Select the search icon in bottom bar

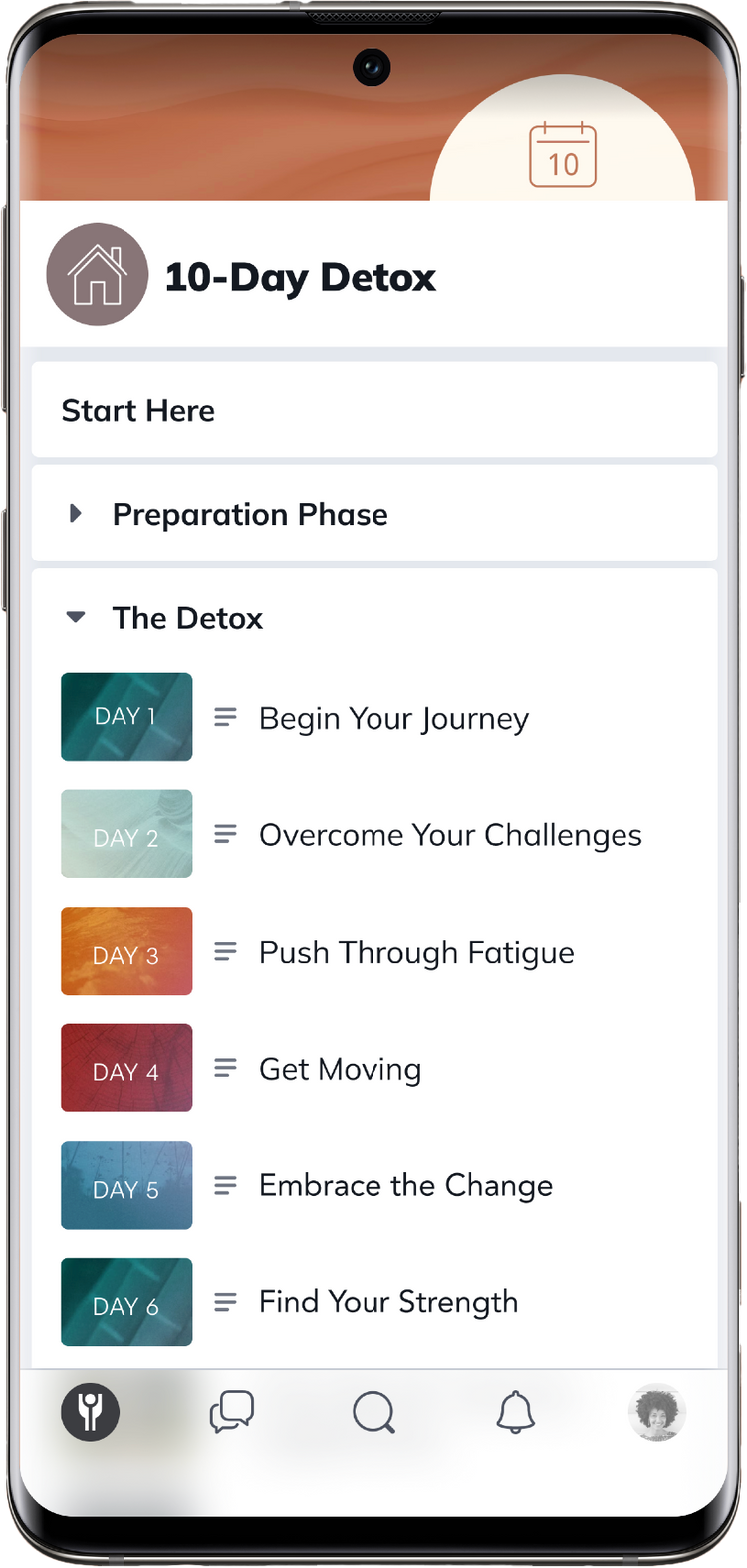click(x=373, y=1412)
